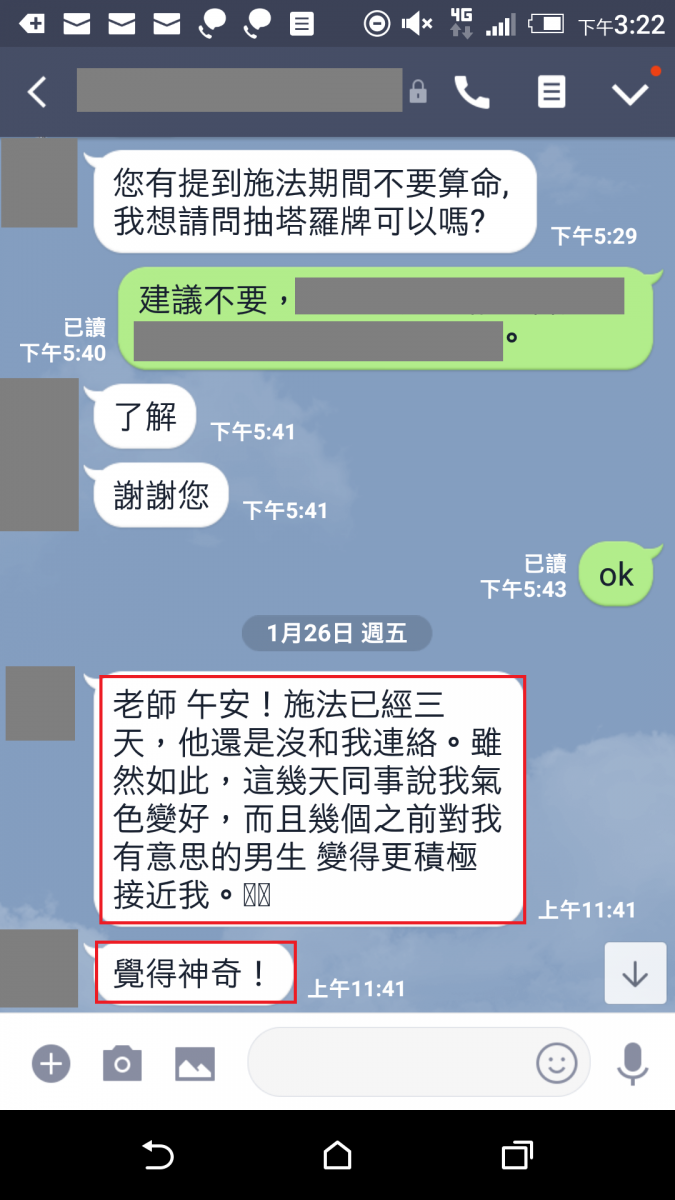Jump to the latest message arrow
This screenshot has width=675, height=1200.
[635, 973]
